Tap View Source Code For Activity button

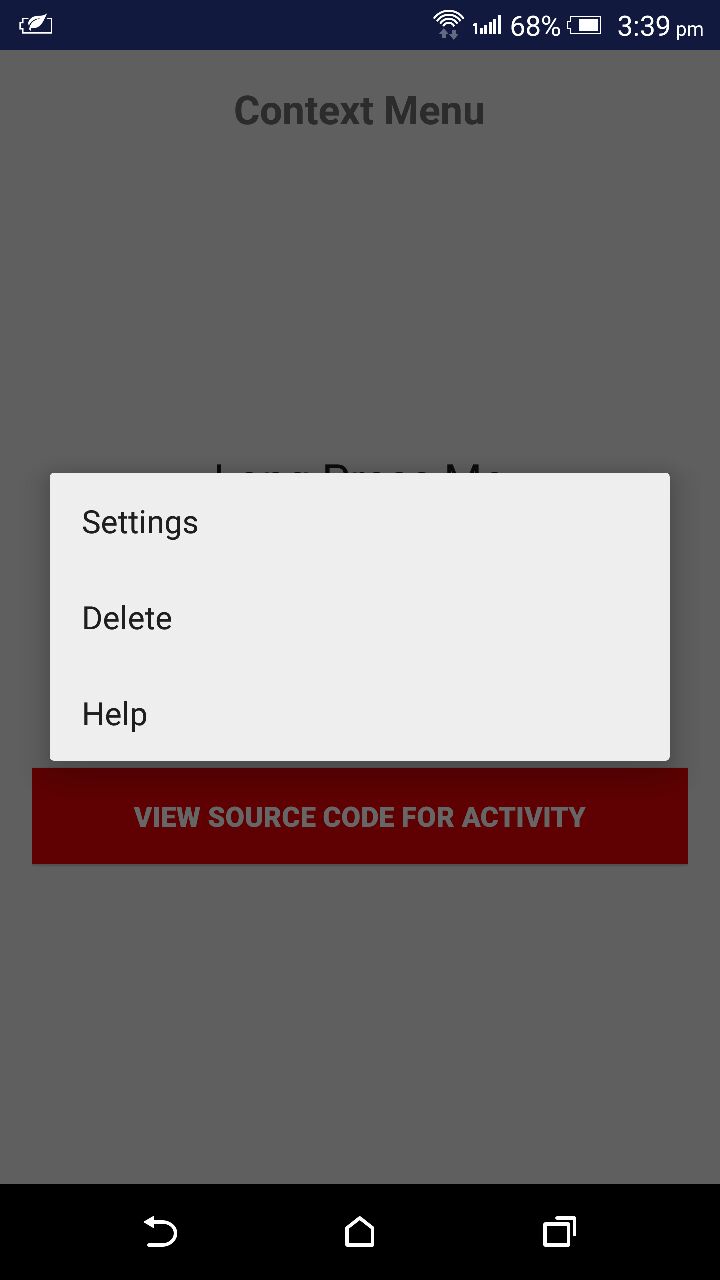point(360,816)
